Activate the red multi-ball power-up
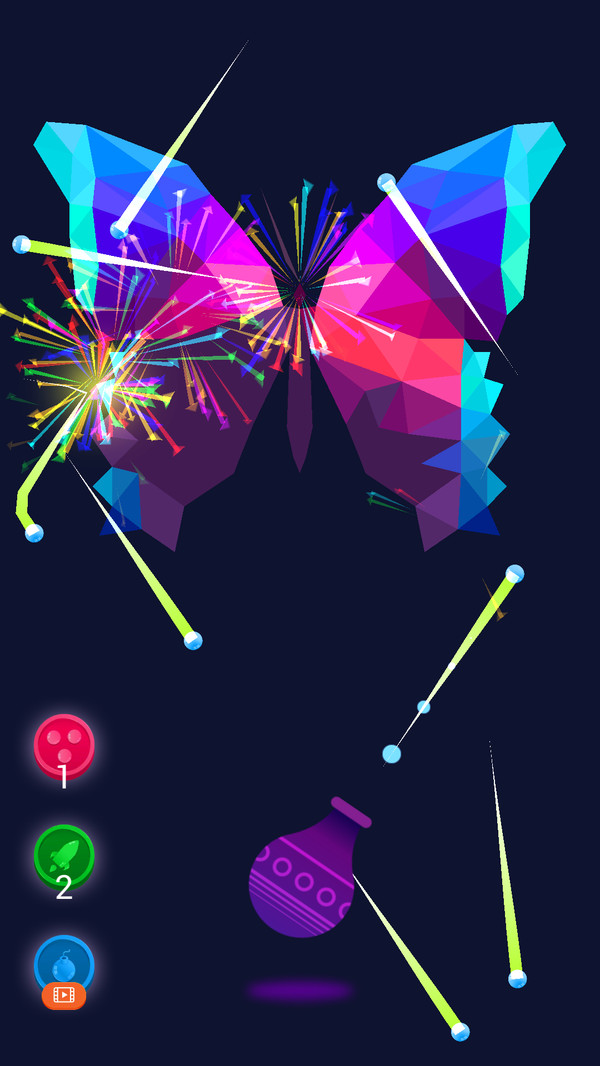Image resolution: width=600 pixels, height=1066 pixels. [64, 743]
